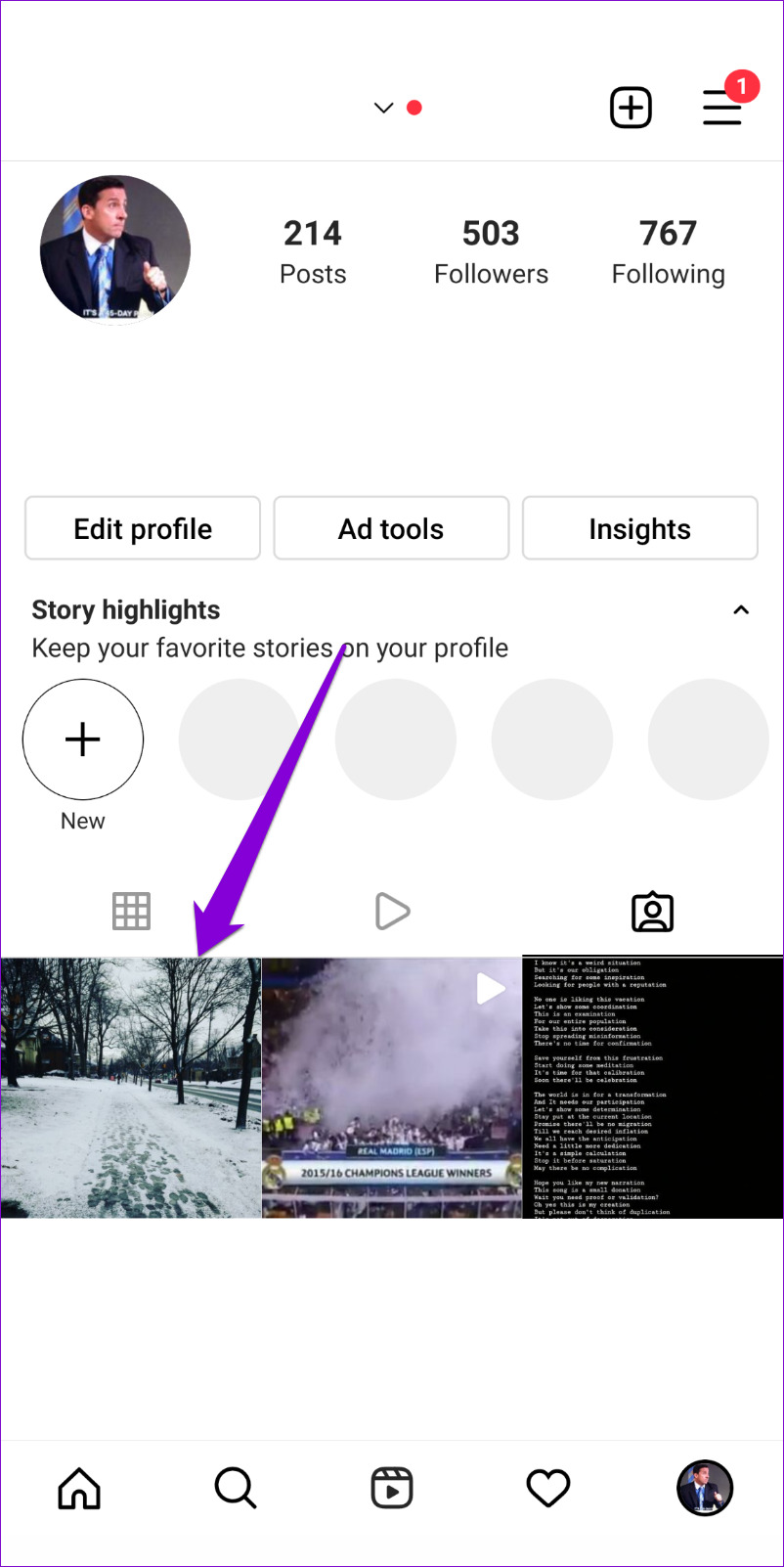View the 767 Following list
The width and height of the screenshot is (784, 1567).
pos(668,252)
